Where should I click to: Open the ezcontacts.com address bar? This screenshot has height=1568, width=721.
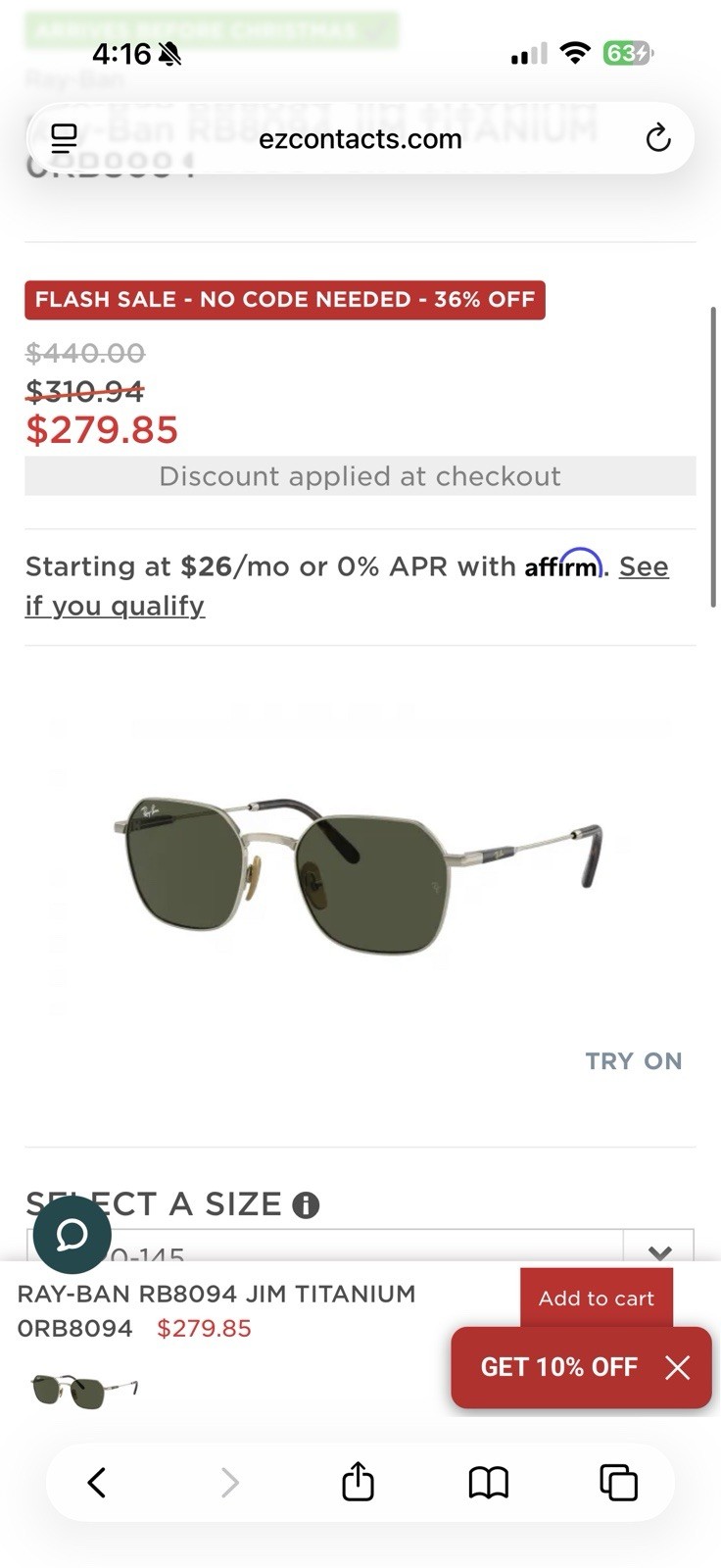pos(360,139)
